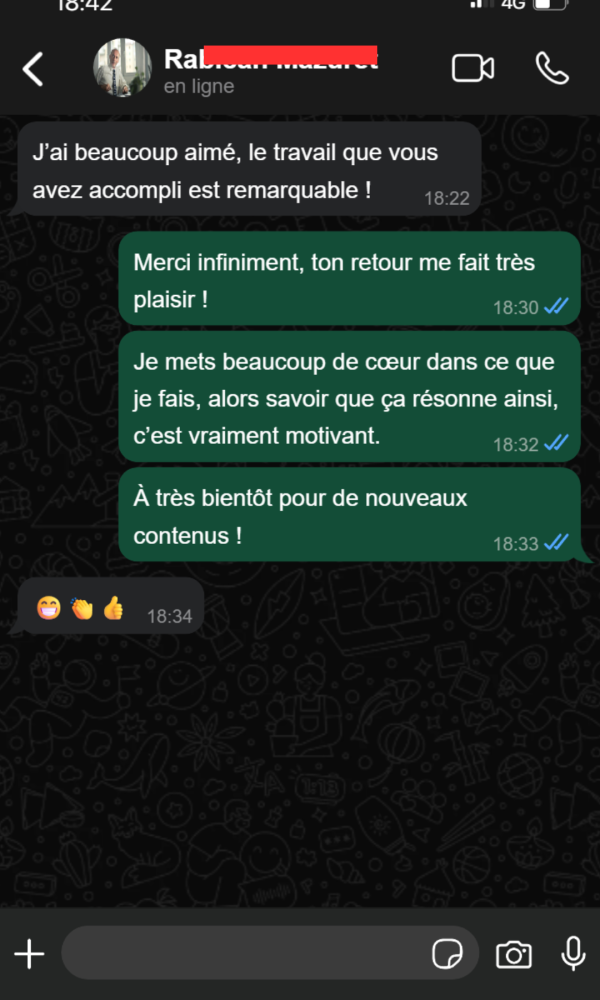
Task: Start a video call
Action: point(473,68)
